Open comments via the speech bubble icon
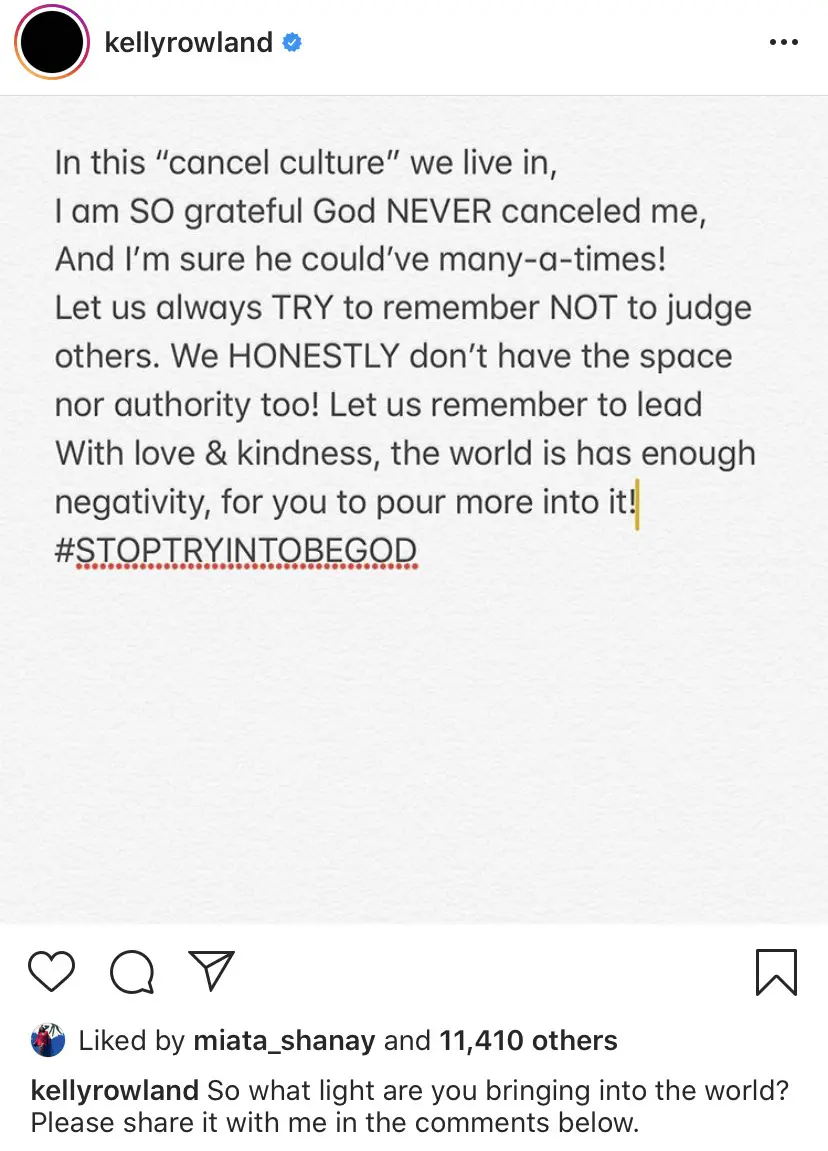Viewport: 828px width, 1151px height. [131, 971]
